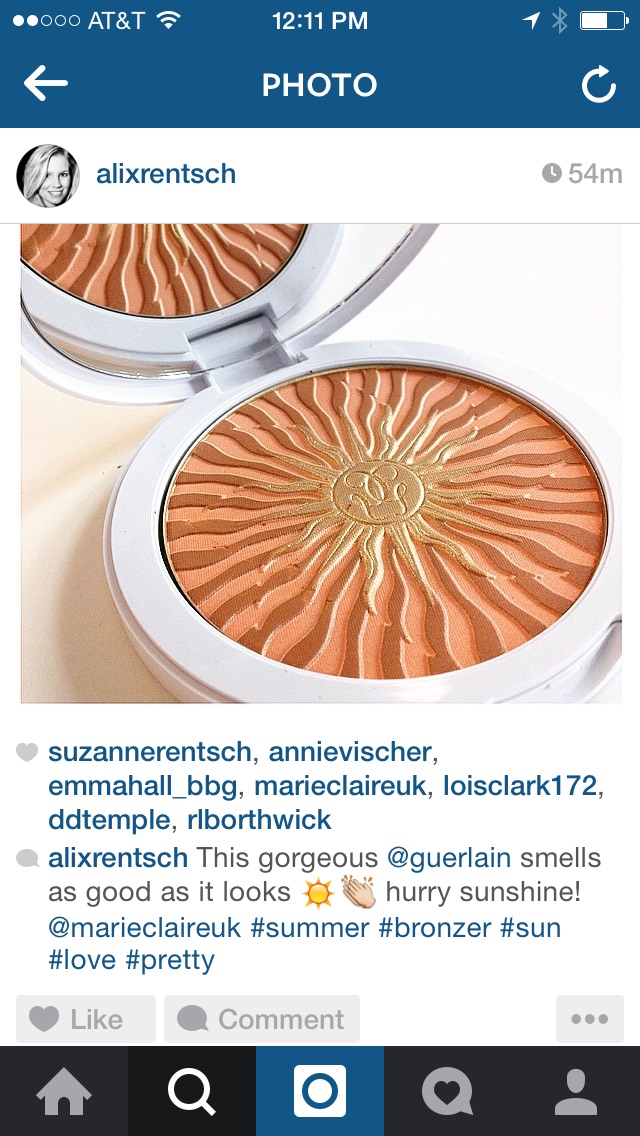Comment on this photo

click(x=262, y=1019)
